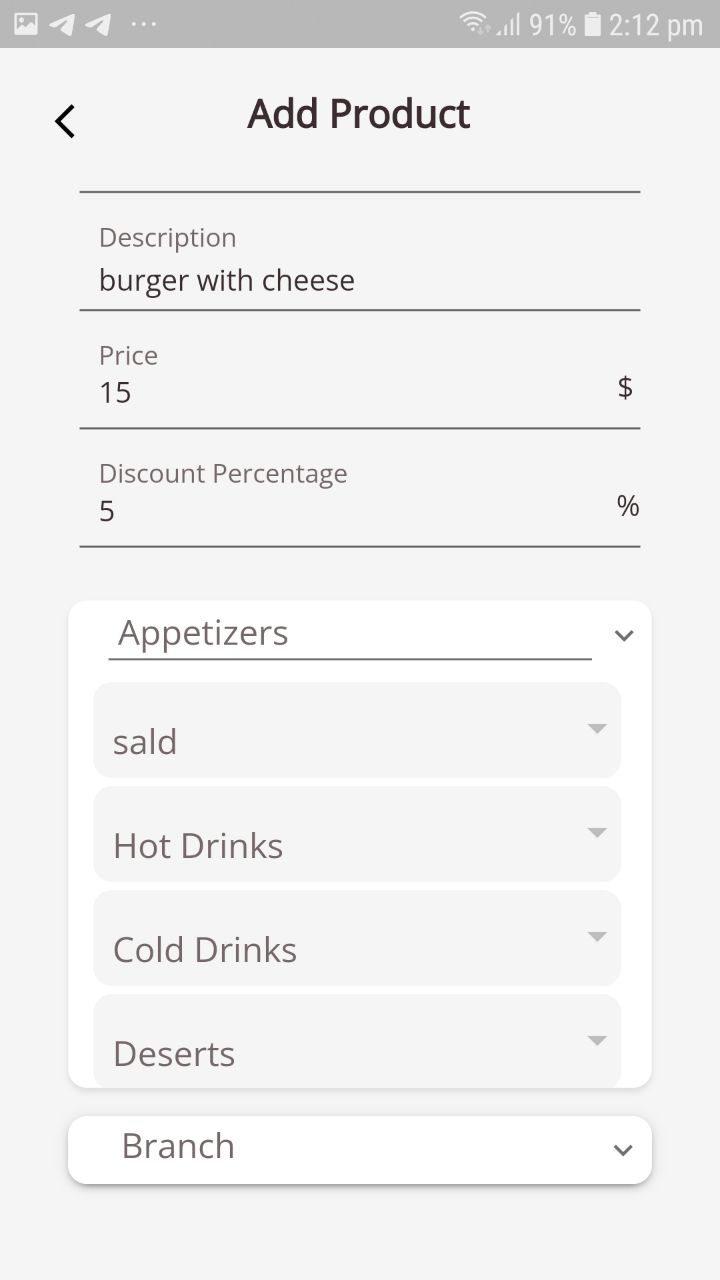Collapse the Appetizers category dropdown
Image resolution: width=720 pixels, height=1280 pixels.
(x=624, y=635)
